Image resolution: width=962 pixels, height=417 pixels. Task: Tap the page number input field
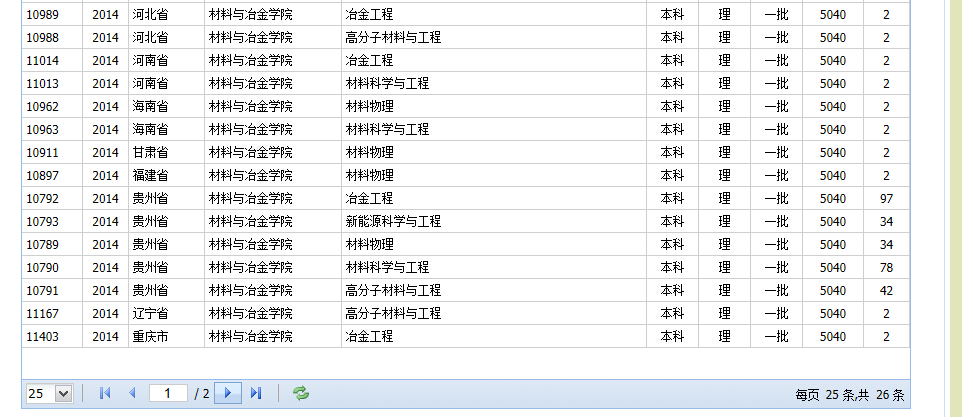[x=168, y=394]
